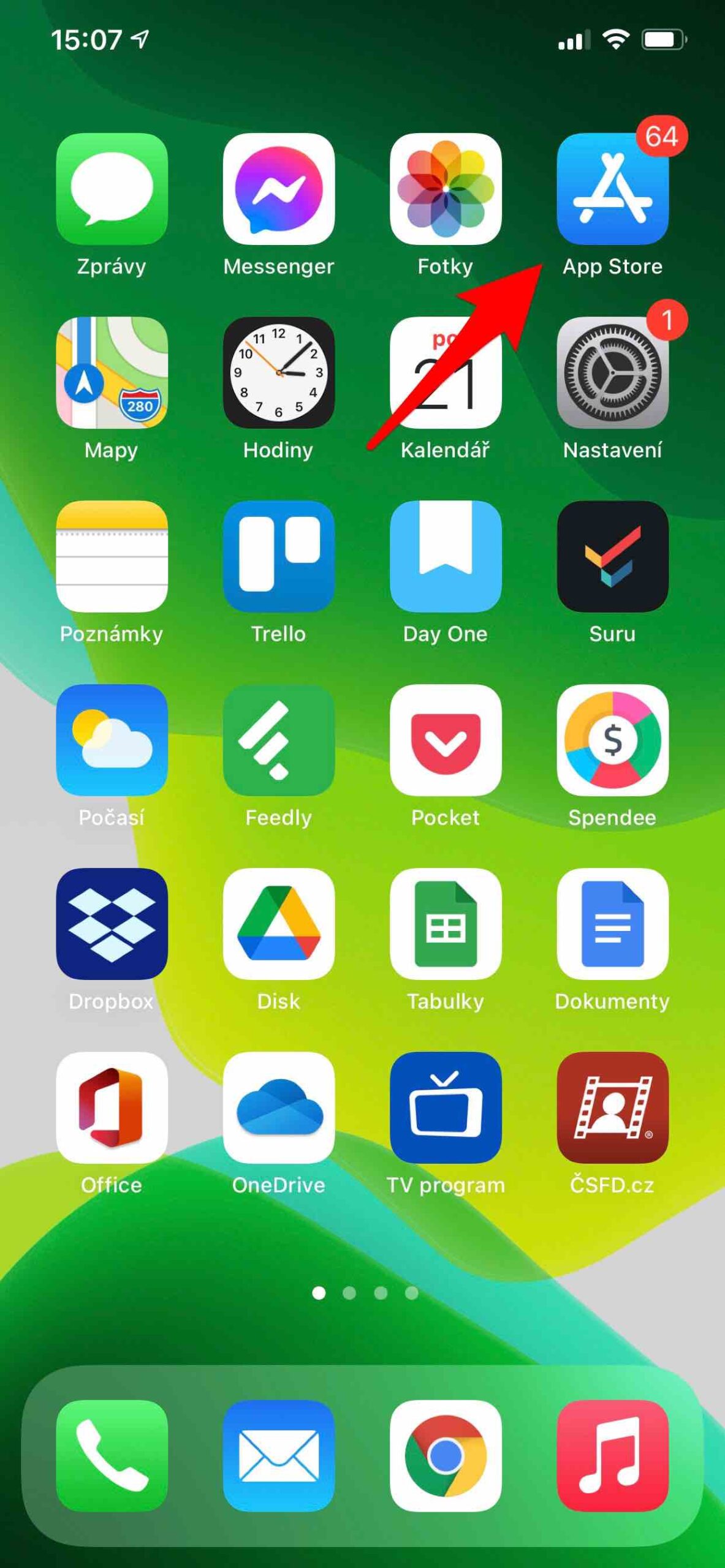This screenshot has width=725, height=1568.
Task: Open the Spendee budgeting app
Action: (x=612, y=741)
